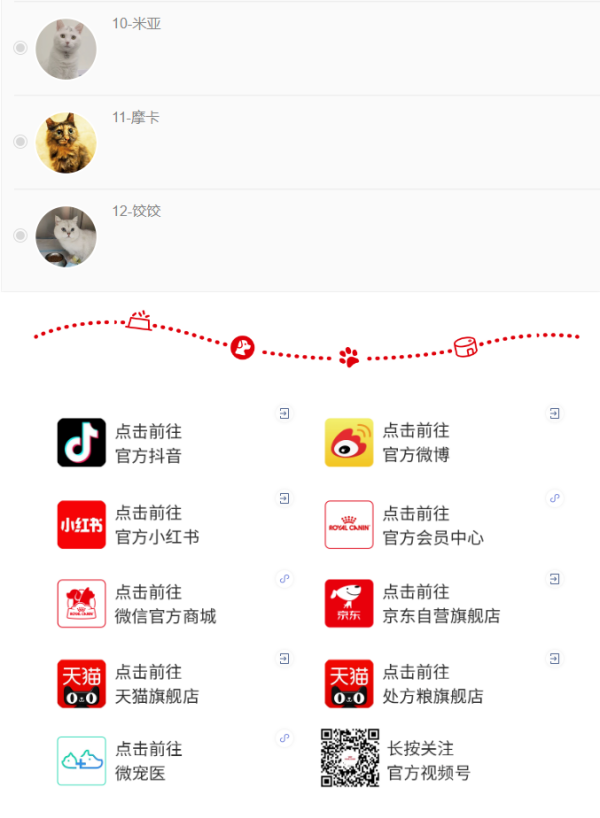Open 京东自营旗舰店 link
The height and width of the screenshot is (818, 600).
(440, 604)
